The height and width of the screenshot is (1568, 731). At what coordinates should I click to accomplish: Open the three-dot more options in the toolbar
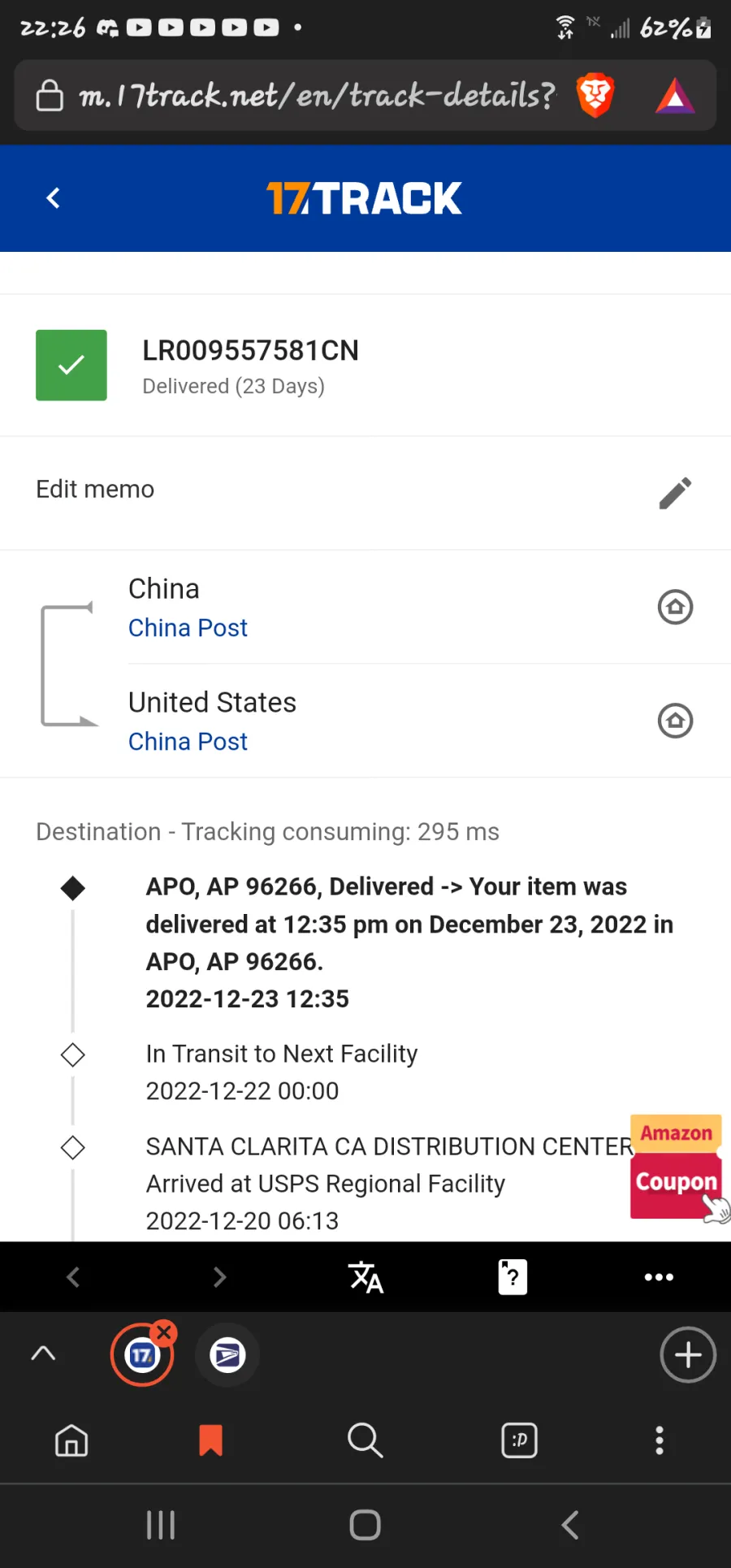click(x=659, y=1277)
